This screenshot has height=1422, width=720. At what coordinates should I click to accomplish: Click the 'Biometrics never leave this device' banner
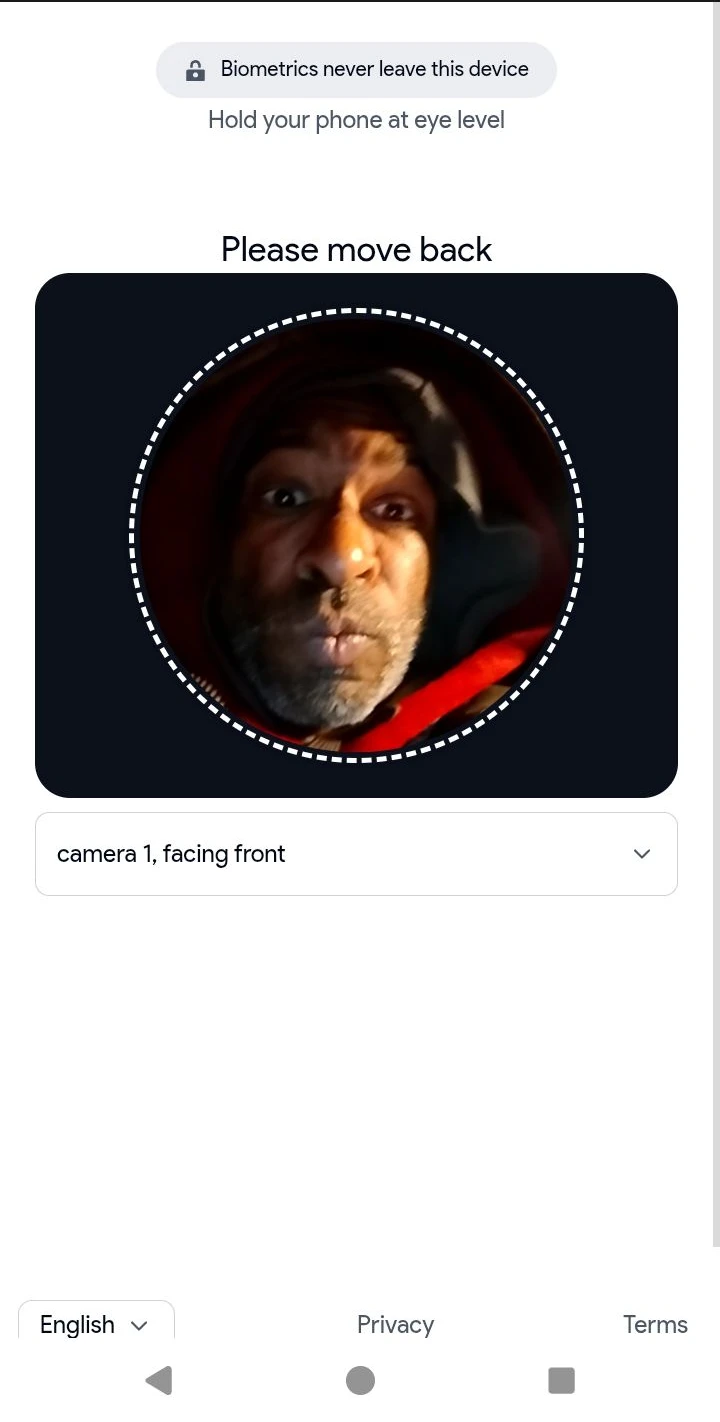pos(356,69)
